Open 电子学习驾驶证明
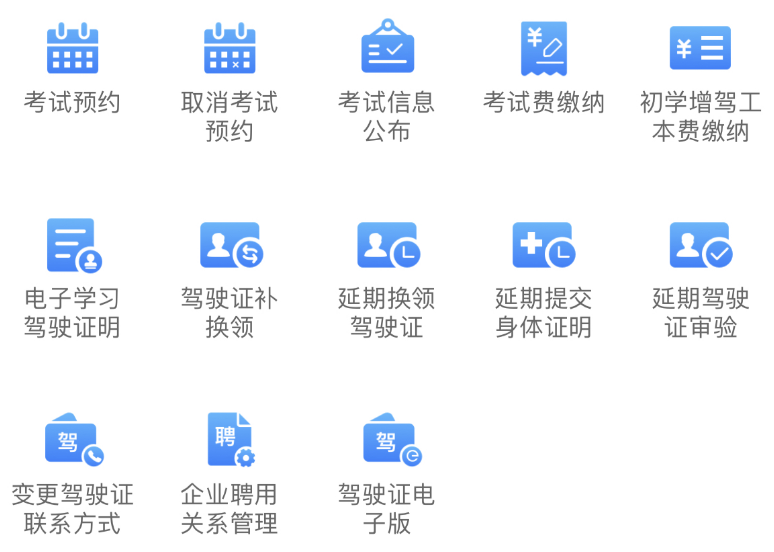This screenshot has width=774, height=552. click(72, 246)
